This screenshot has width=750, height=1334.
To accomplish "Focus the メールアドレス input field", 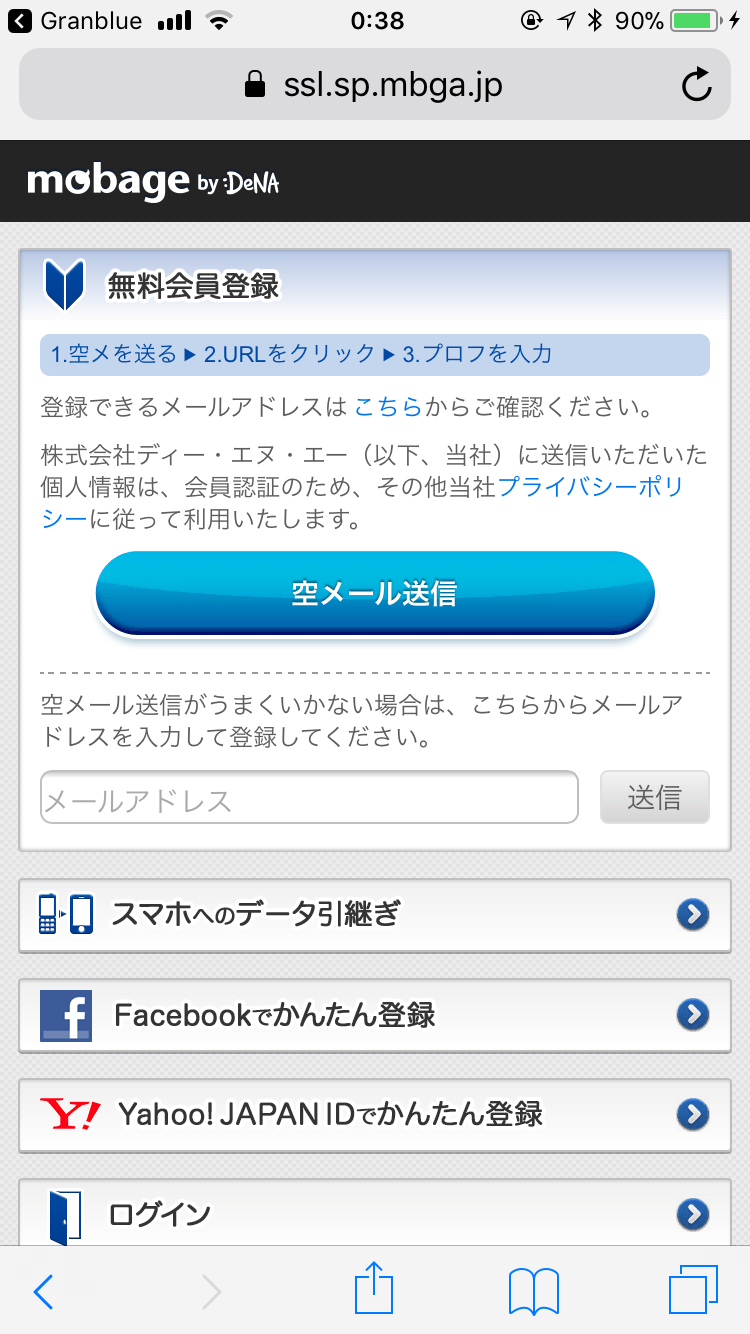I will coord(309,797).
